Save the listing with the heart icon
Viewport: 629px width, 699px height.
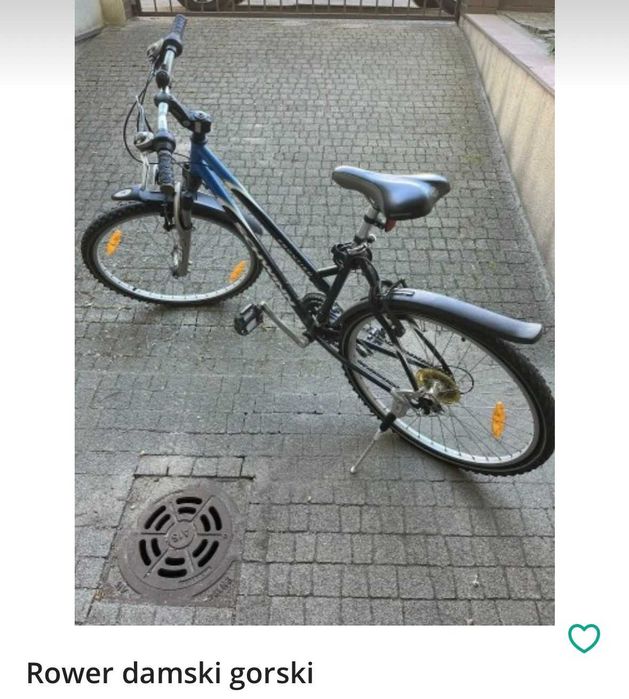584,638
